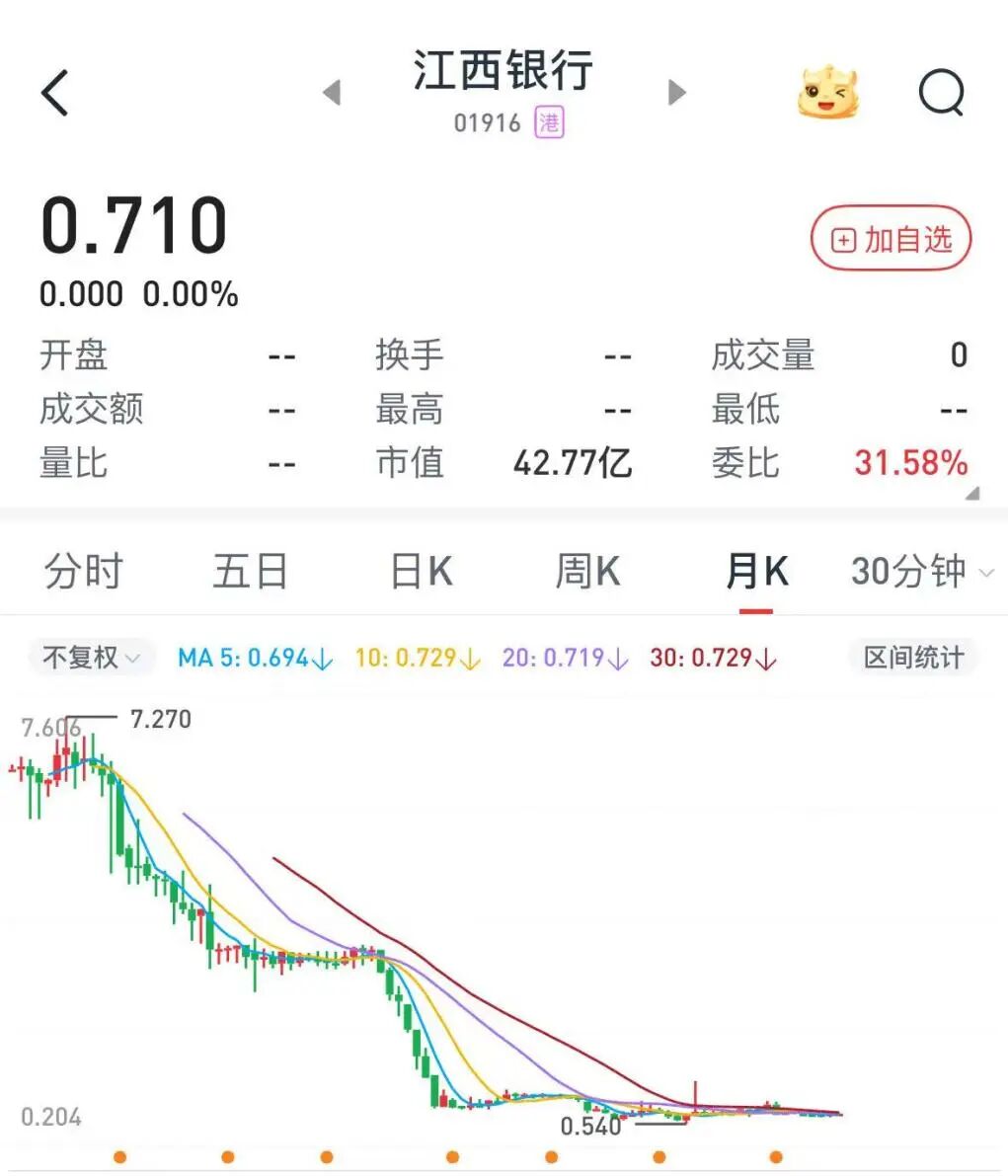Open the 不复权 adjustment dropdown

coord(91,658)
